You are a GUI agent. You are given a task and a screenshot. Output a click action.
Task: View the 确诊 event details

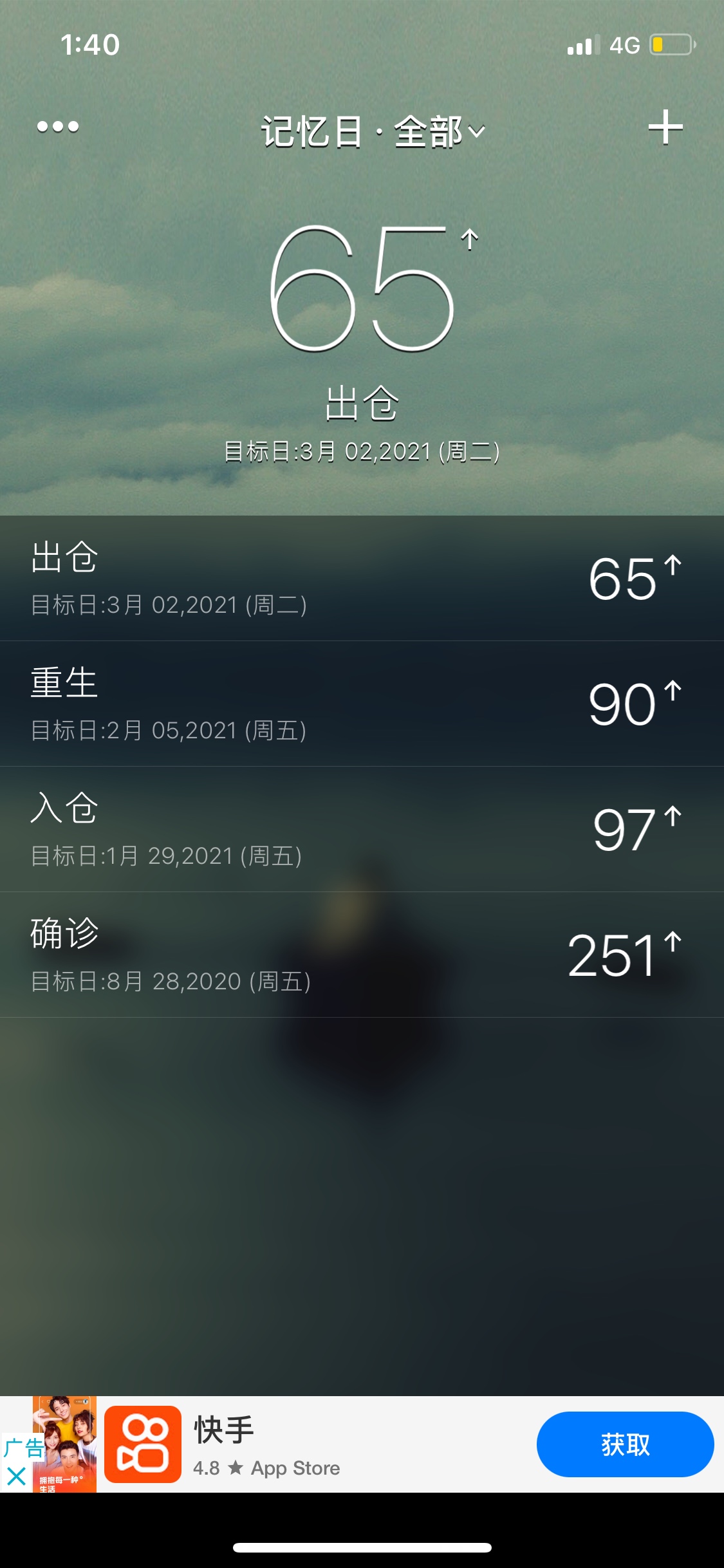[362, 955]
